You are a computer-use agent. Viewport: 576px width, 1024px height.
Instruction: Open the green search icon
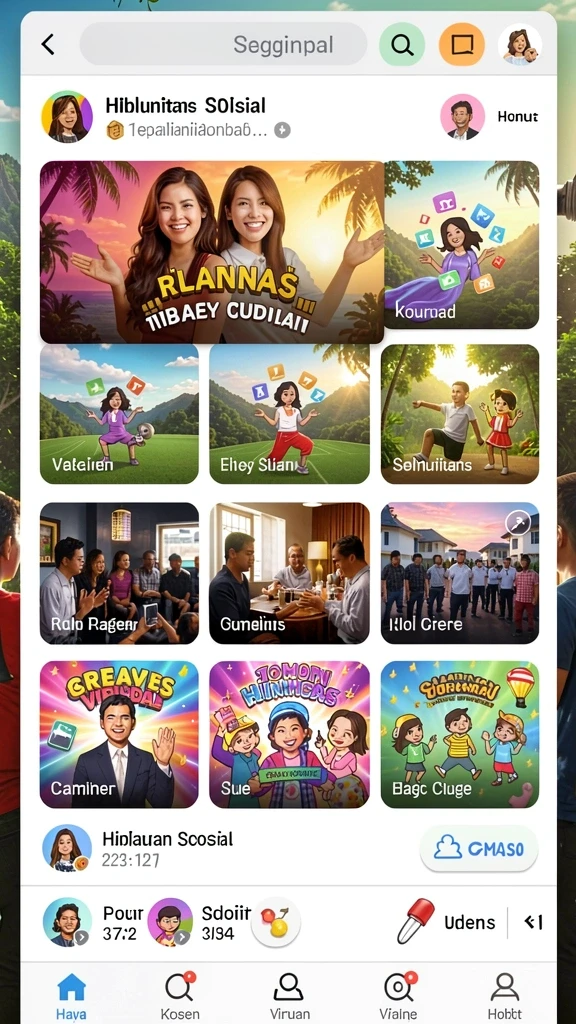tap(402, 44)
